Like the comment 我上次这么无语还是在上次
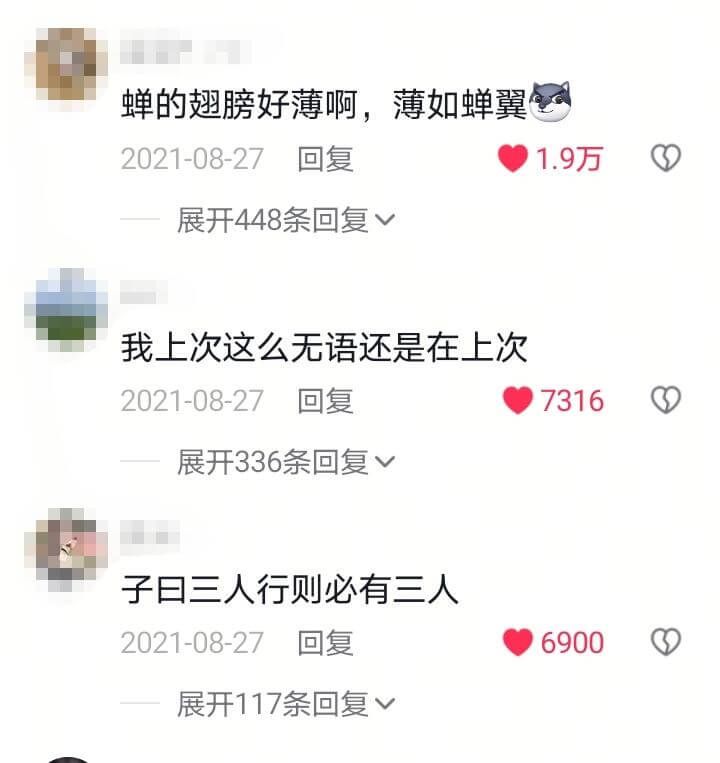The width and height of the screenshot is (720, 763). pyautogui.click(x=517, y=401)
